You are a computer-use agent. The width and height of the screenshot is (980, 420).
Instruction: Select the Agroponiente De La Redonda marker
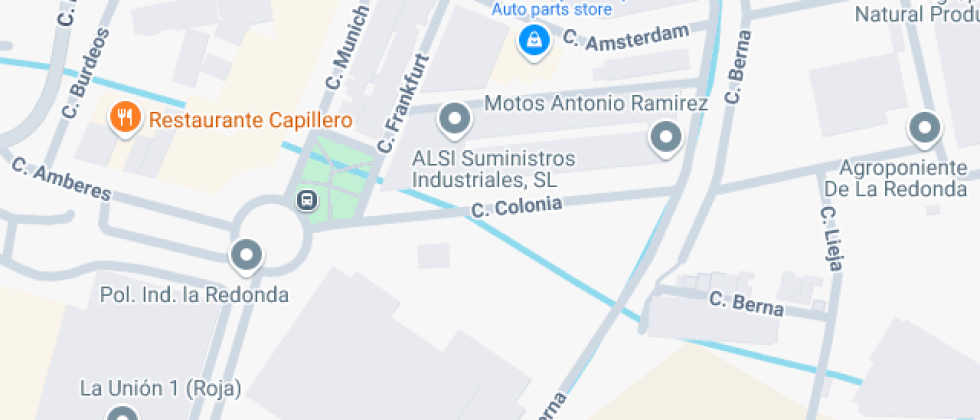click(x=925, y=128)
